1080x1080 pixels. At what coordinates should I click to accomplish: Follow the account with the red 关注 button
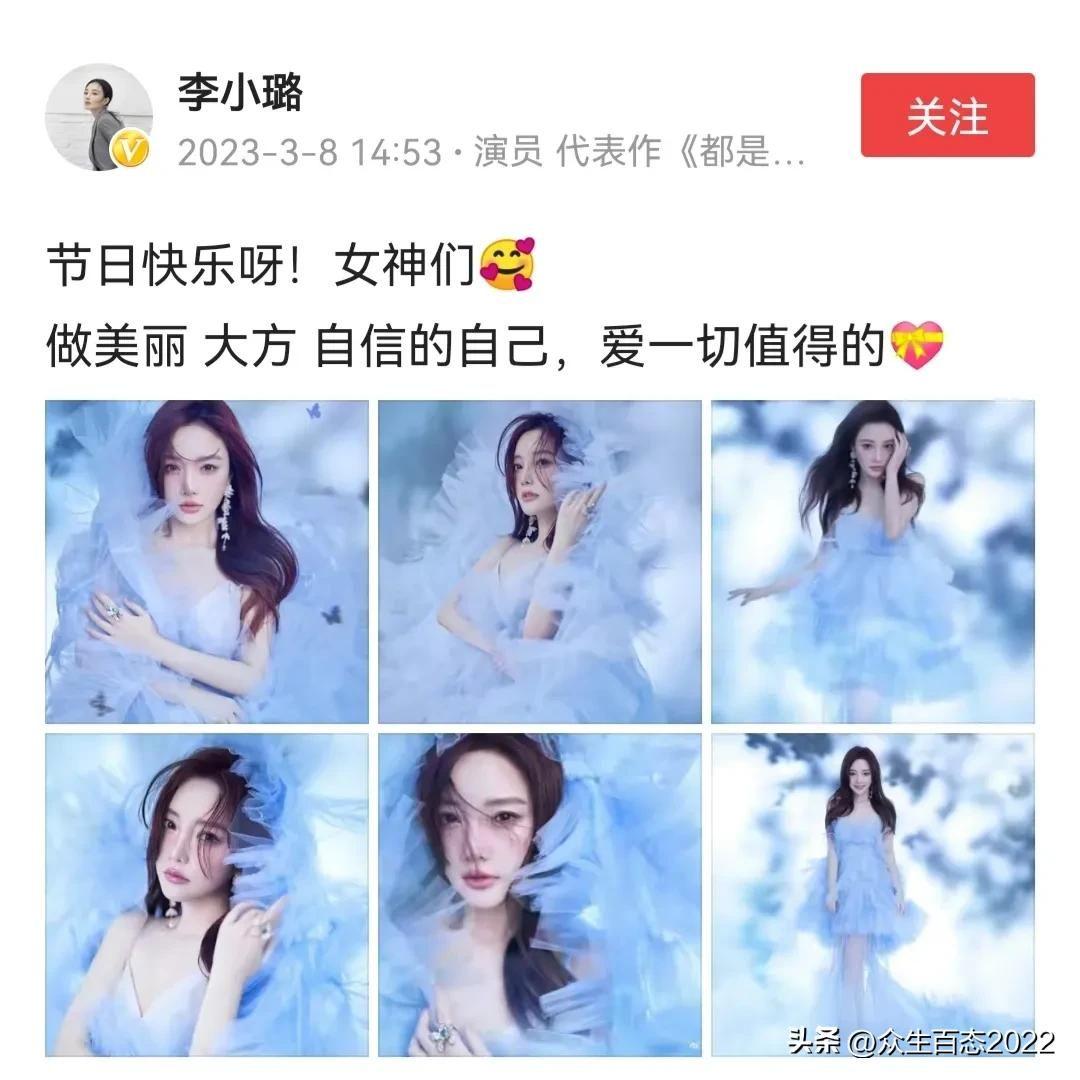[947, 115]
